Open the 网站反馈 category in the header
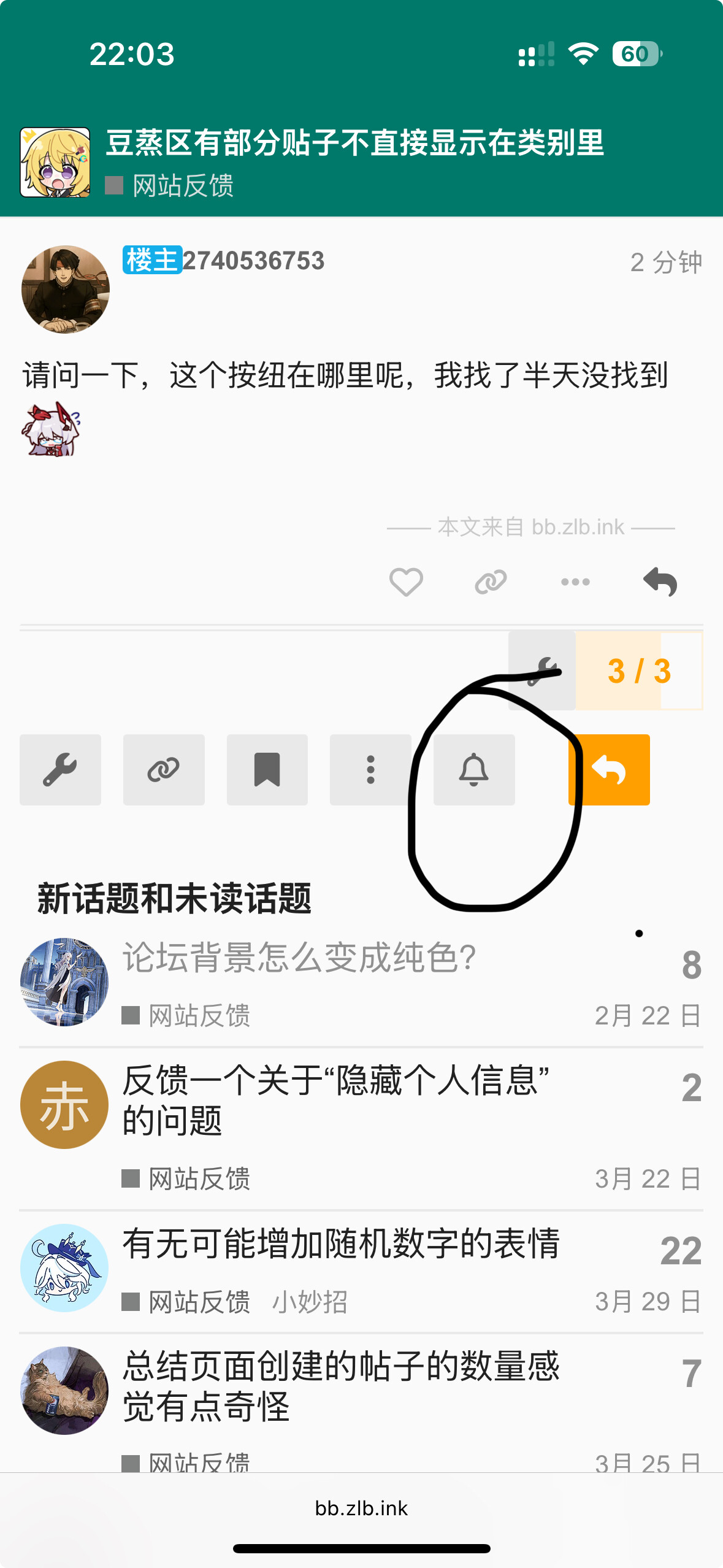The height and width of the screenshot is (1568, 723). point(183,185)
